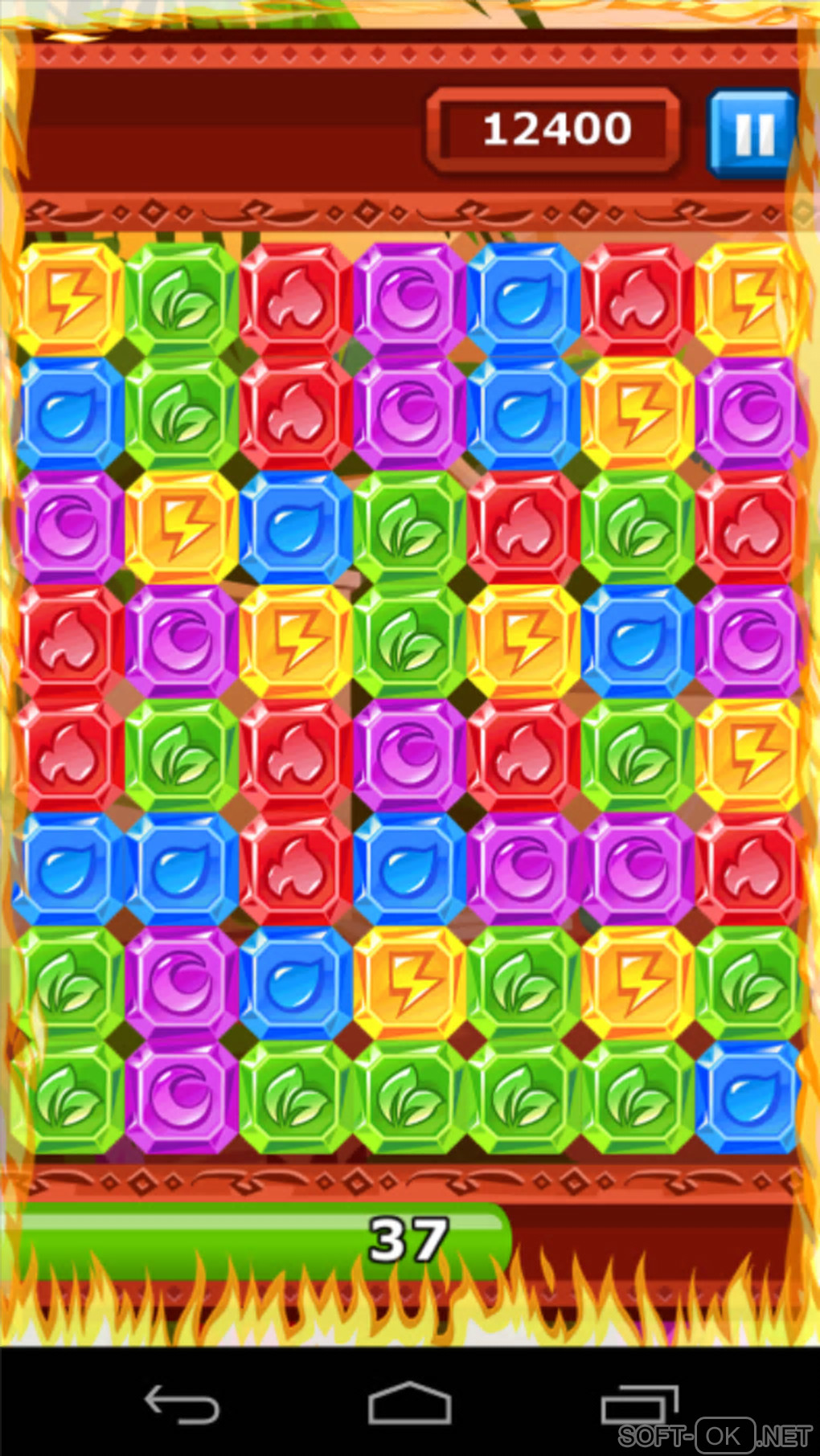This screenshot has height=1456, width=820.
Task: Tap the only green leaf gem in the top row
Action: pyautogui.click(x=182, y=299)
